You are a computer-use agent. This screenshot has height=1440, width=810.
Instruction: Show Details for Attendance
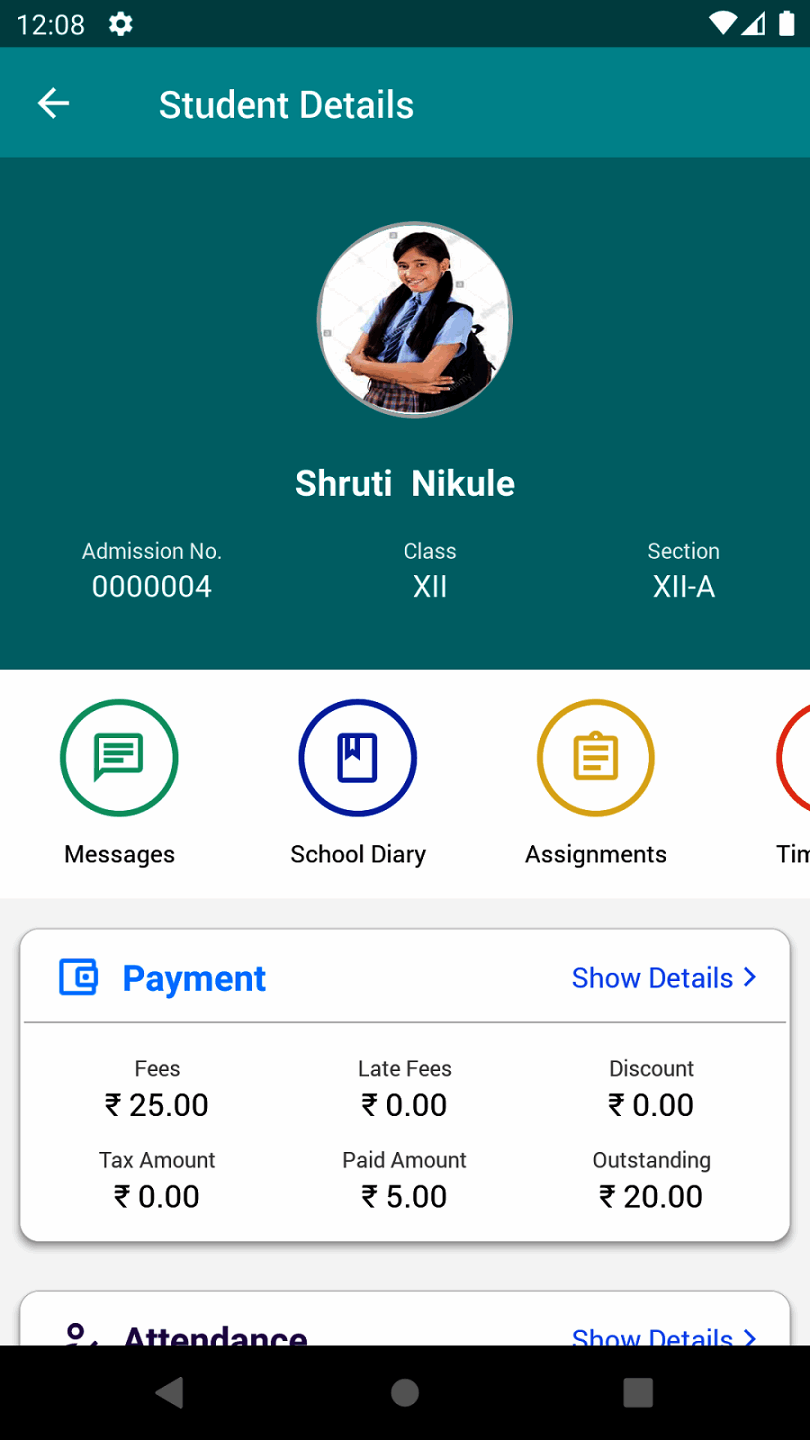tap(663, 1334)
